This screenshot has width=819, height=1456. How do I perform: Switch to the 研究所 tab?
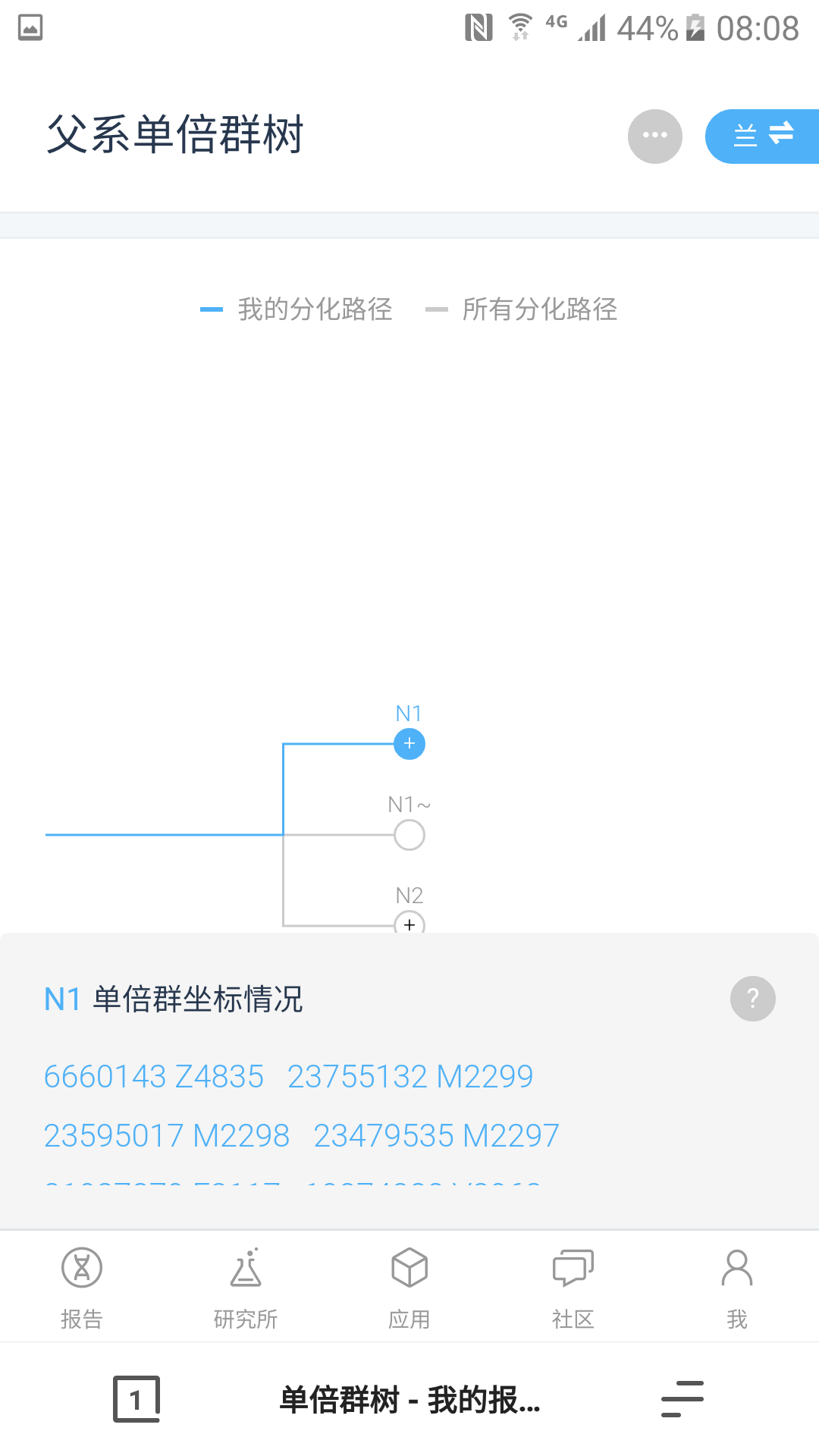246,1288
